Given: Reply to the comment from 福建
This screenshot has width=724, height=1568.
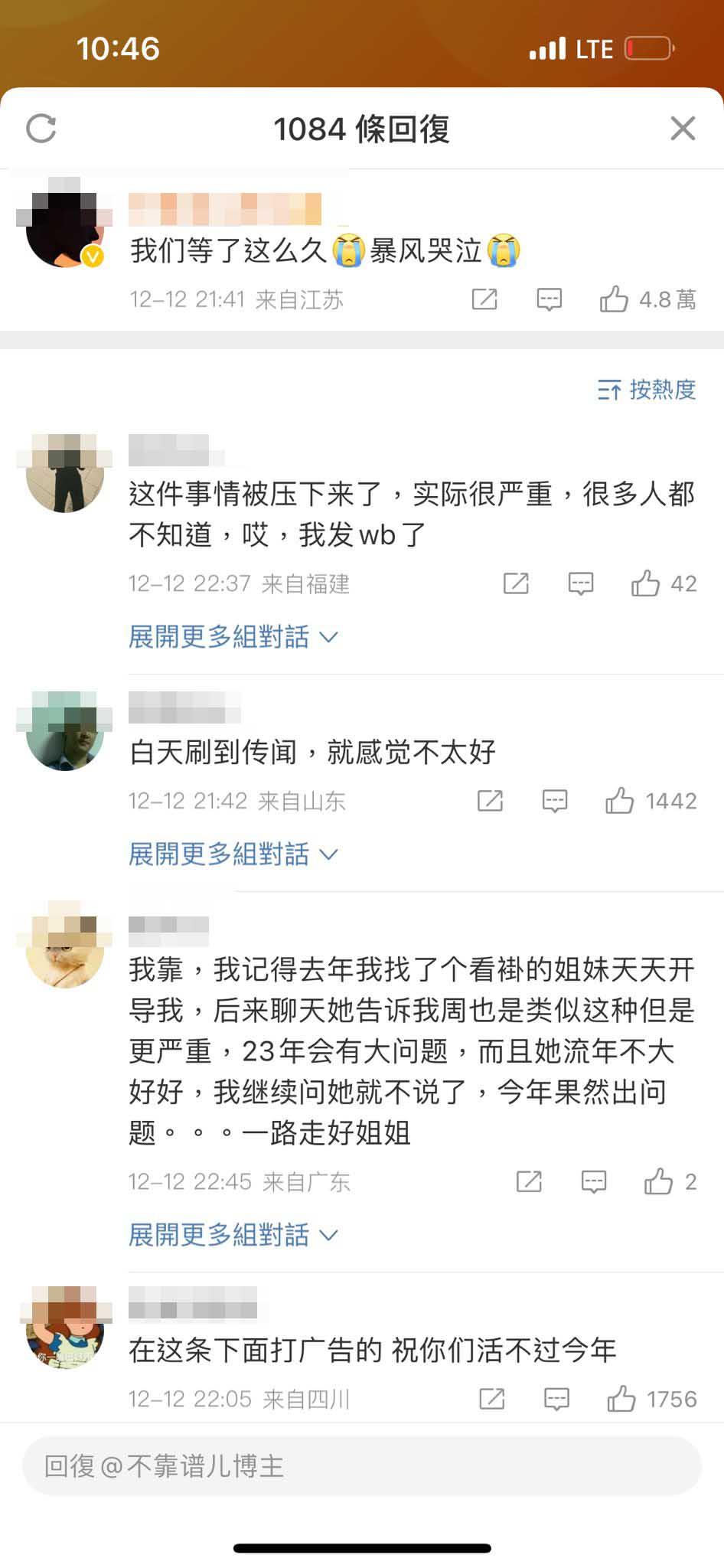Looking at the screenshot, I should [x=581, y=584].
